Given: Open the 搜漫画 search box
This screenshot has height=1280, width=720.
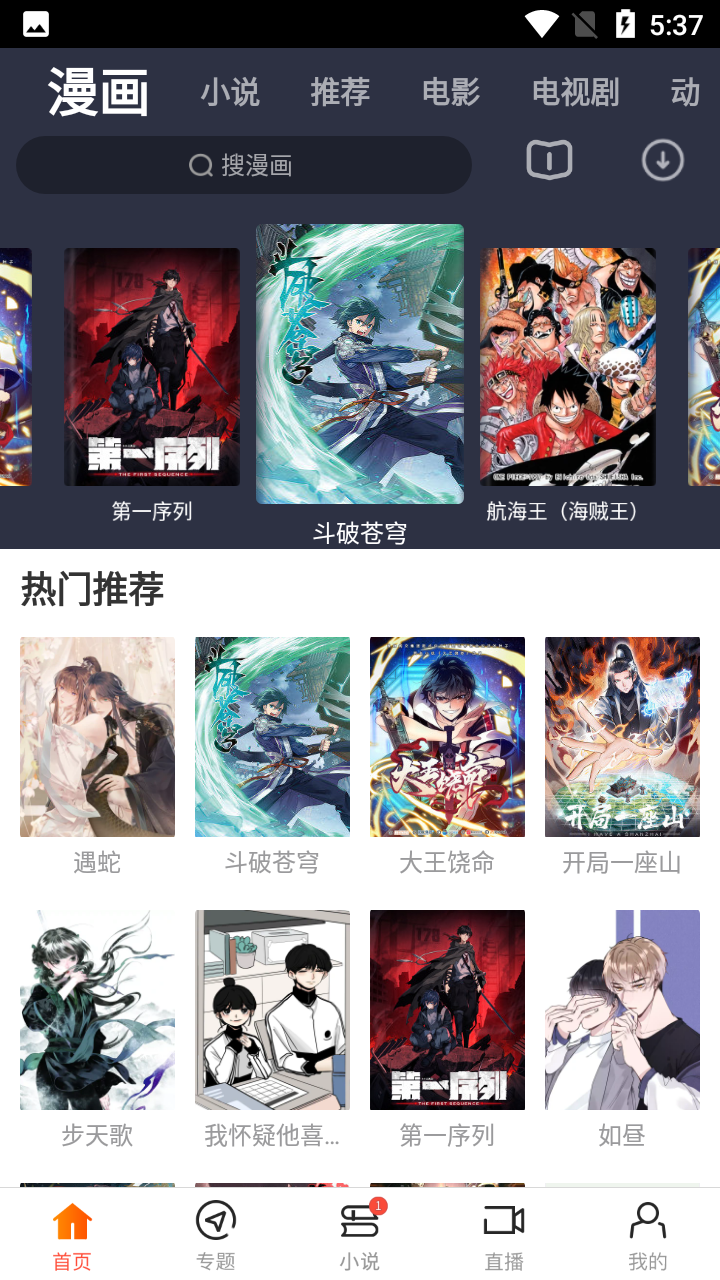Looking at the screenshot, I should (243, 165).
